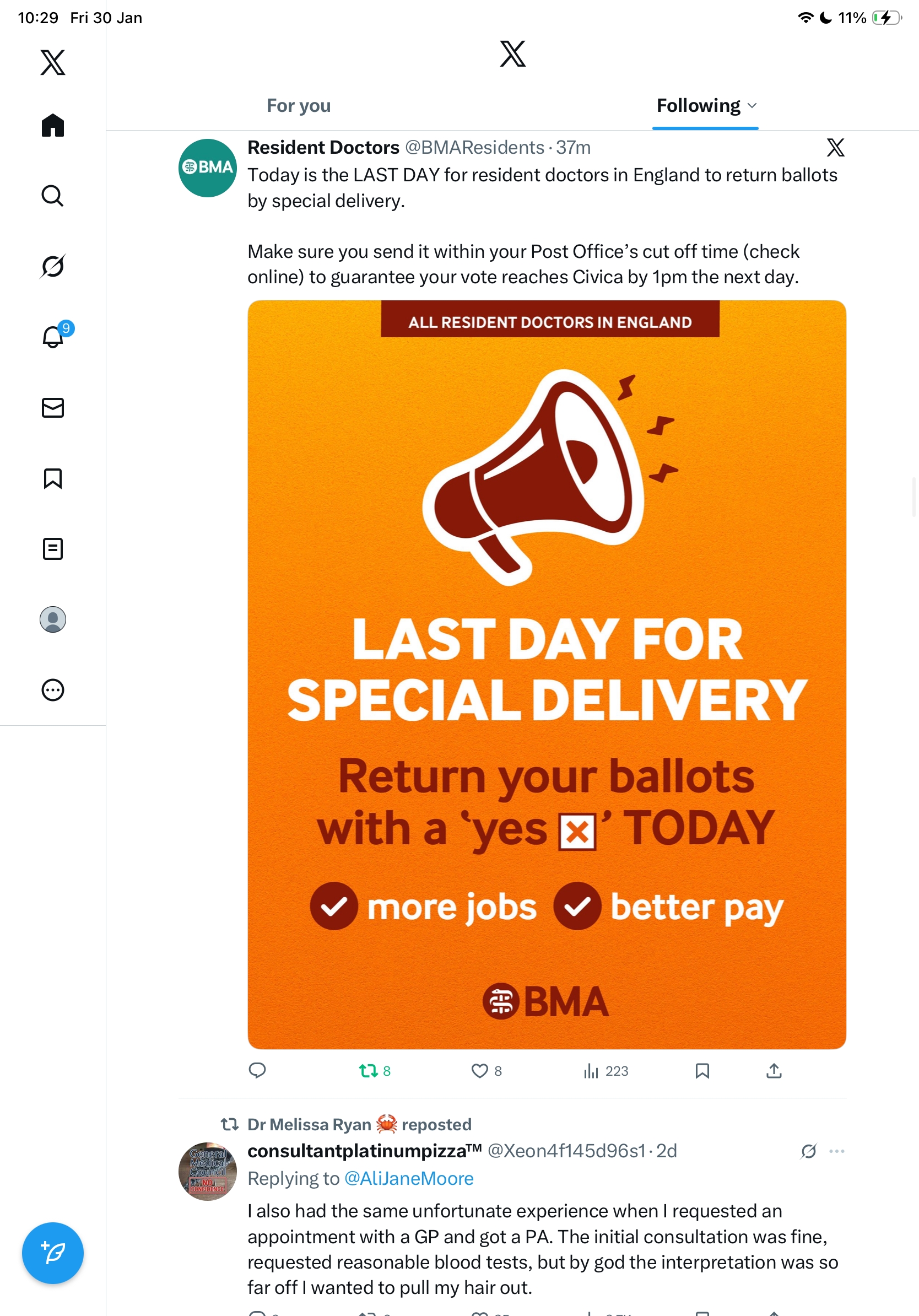
Task: Like the Resident Doctors post
Action: click(x=479, y=1070)
